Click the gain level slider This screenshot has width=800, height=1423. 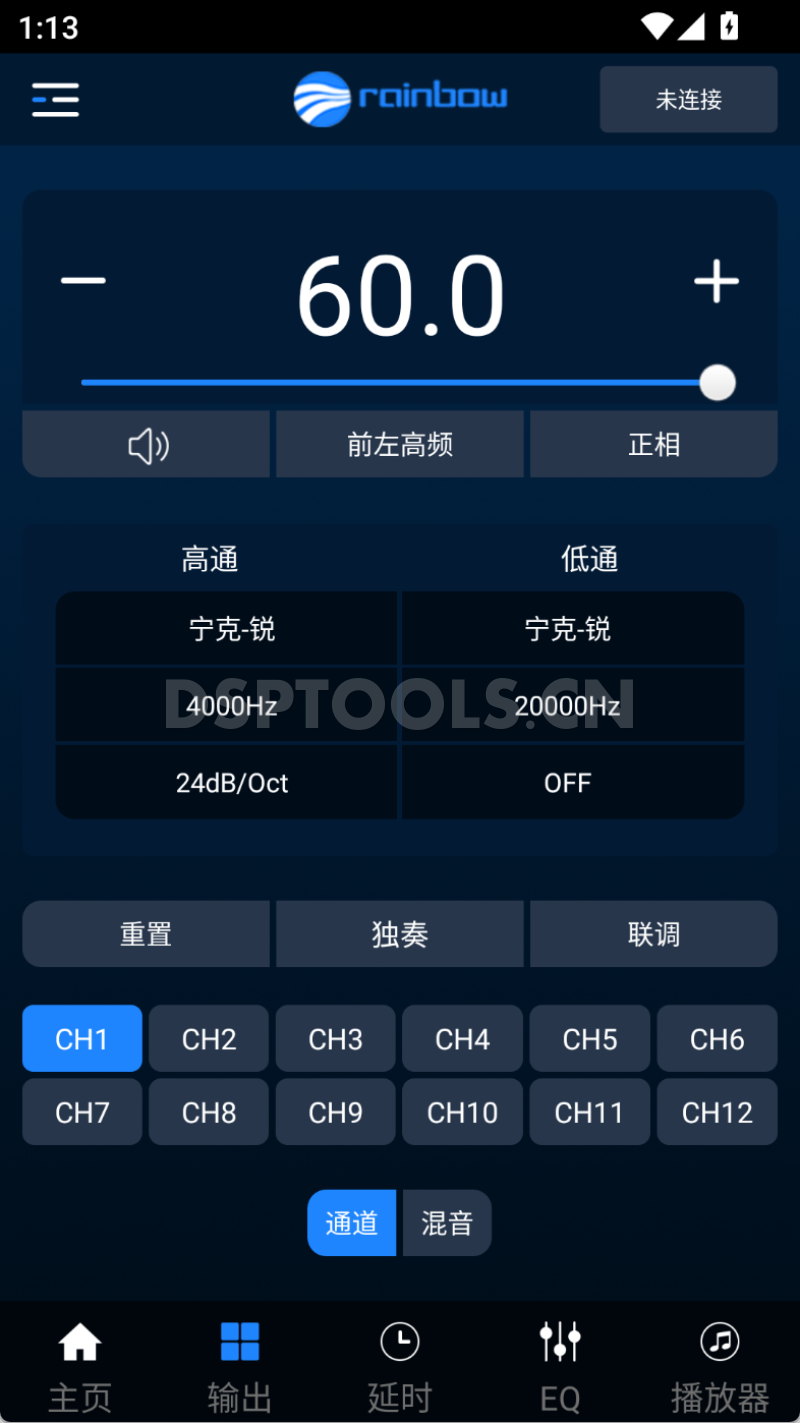coord(400,383)
